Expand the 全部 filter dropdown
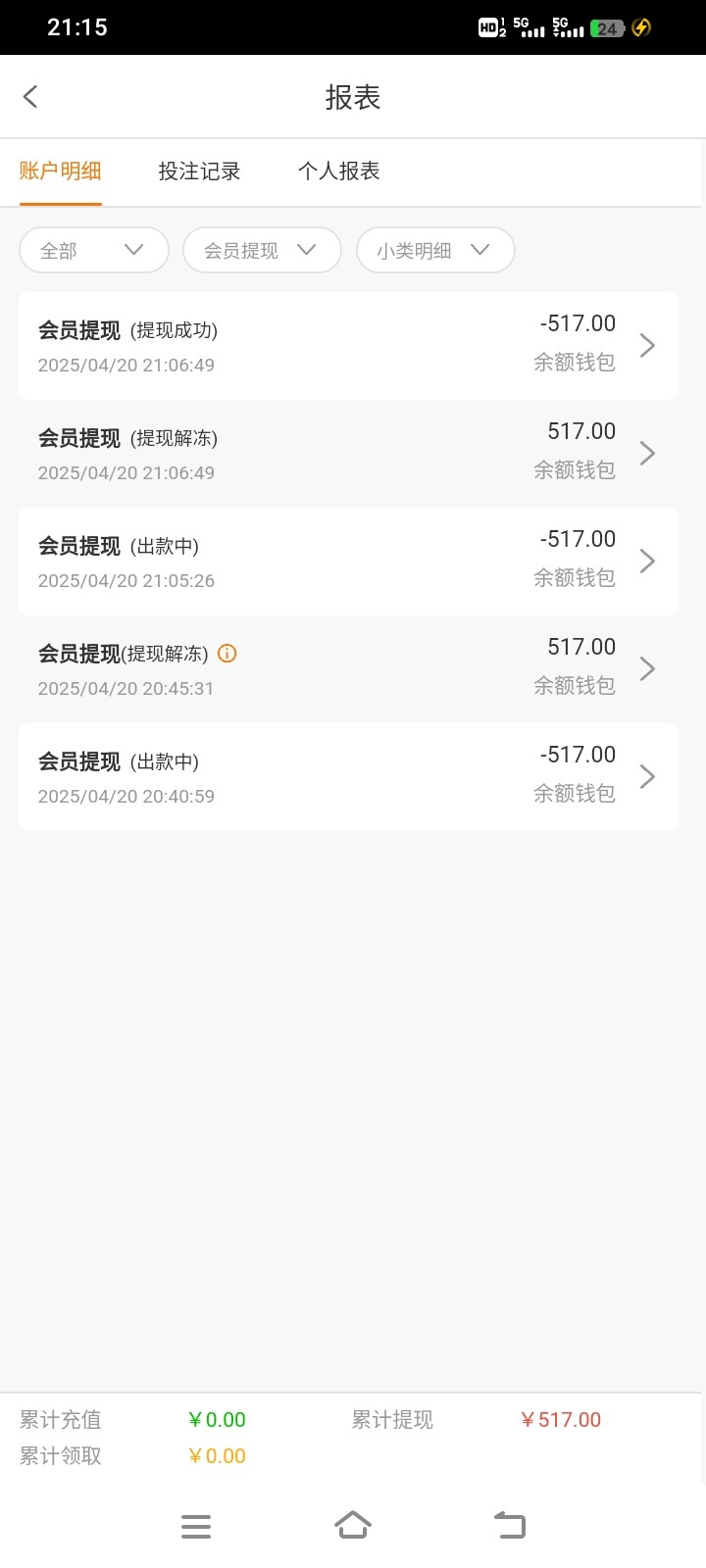 pos(94,250)
